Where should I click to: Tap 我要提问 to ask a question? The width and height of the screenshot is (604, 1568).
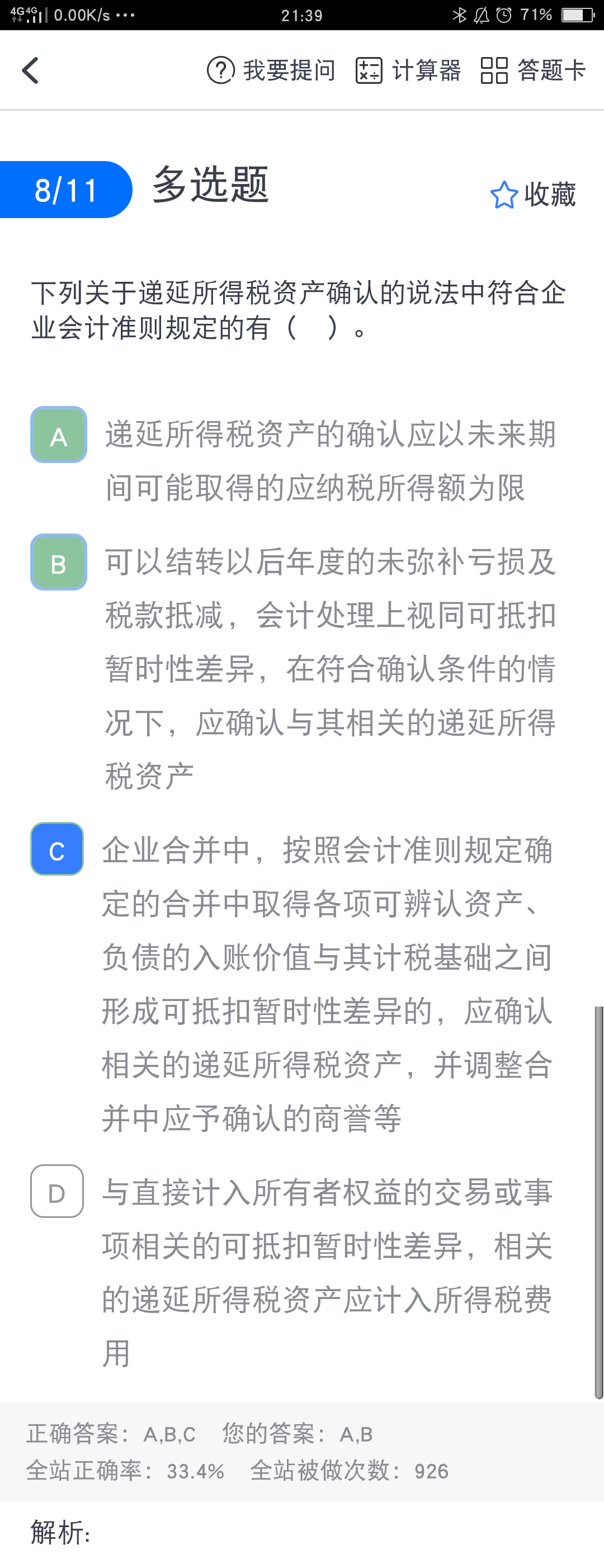(272, 70)
